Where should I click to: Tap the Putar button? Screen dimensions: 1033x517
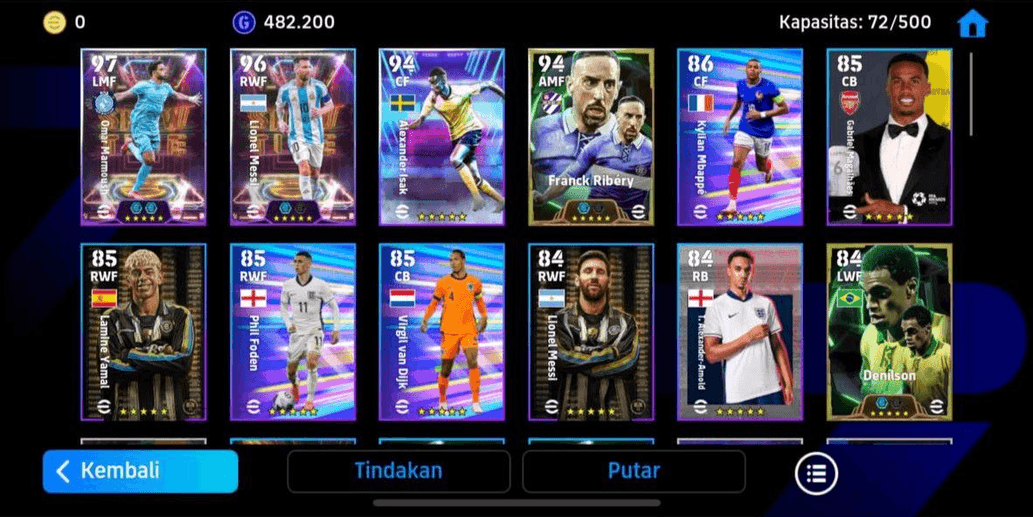point(633,471)
